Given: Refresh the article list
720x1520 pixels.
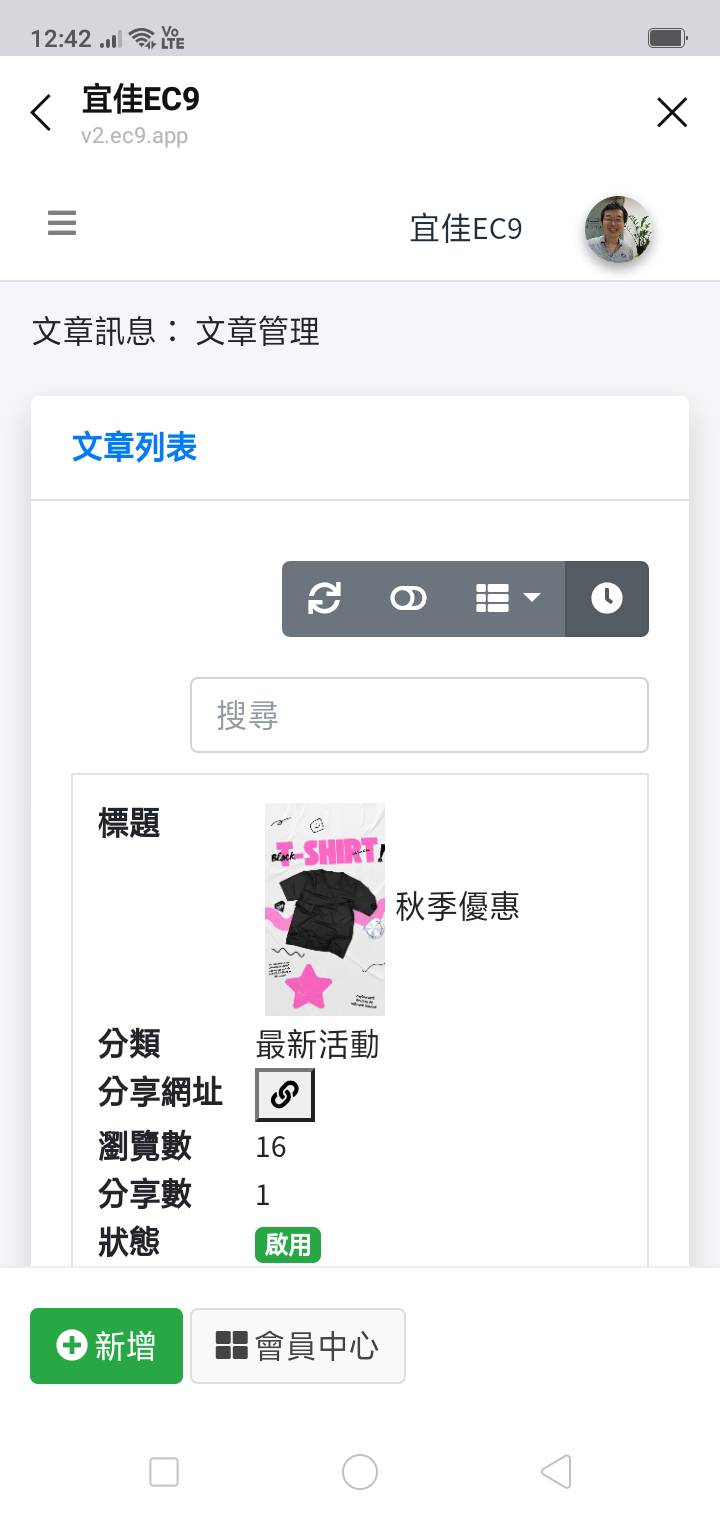Looking at the screenshot, I should (x=324, y=598).
